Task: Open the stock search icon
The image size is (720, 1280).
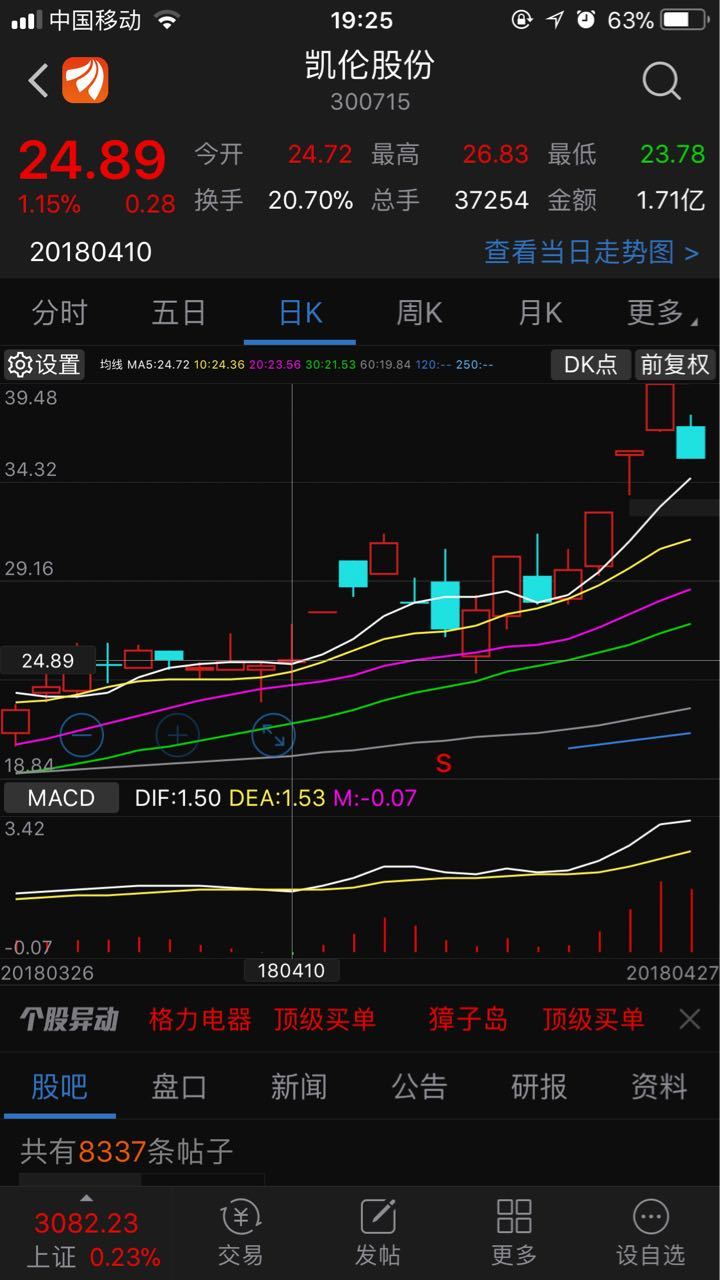Action: 661,81
